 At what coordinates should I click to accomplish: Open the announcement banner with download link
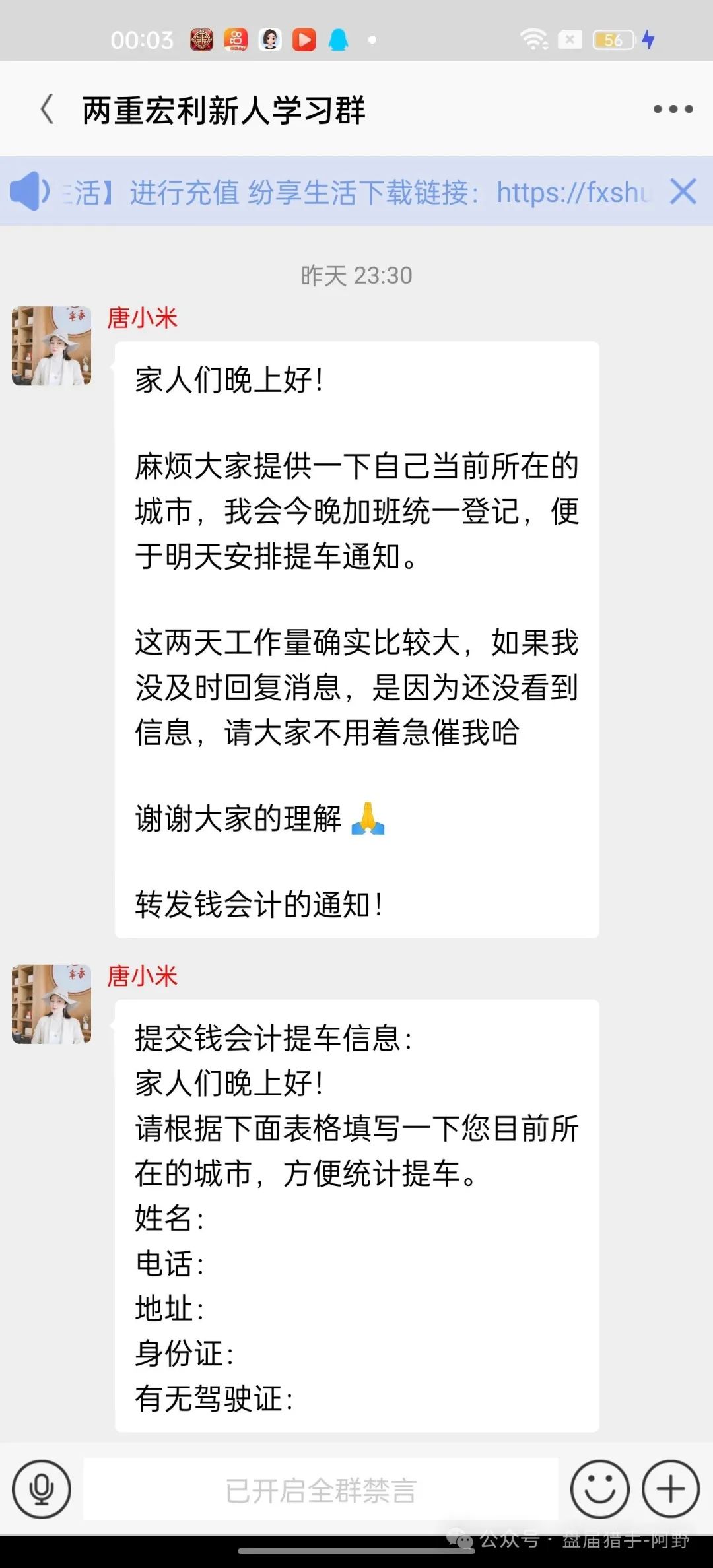(x=356, y=193)
